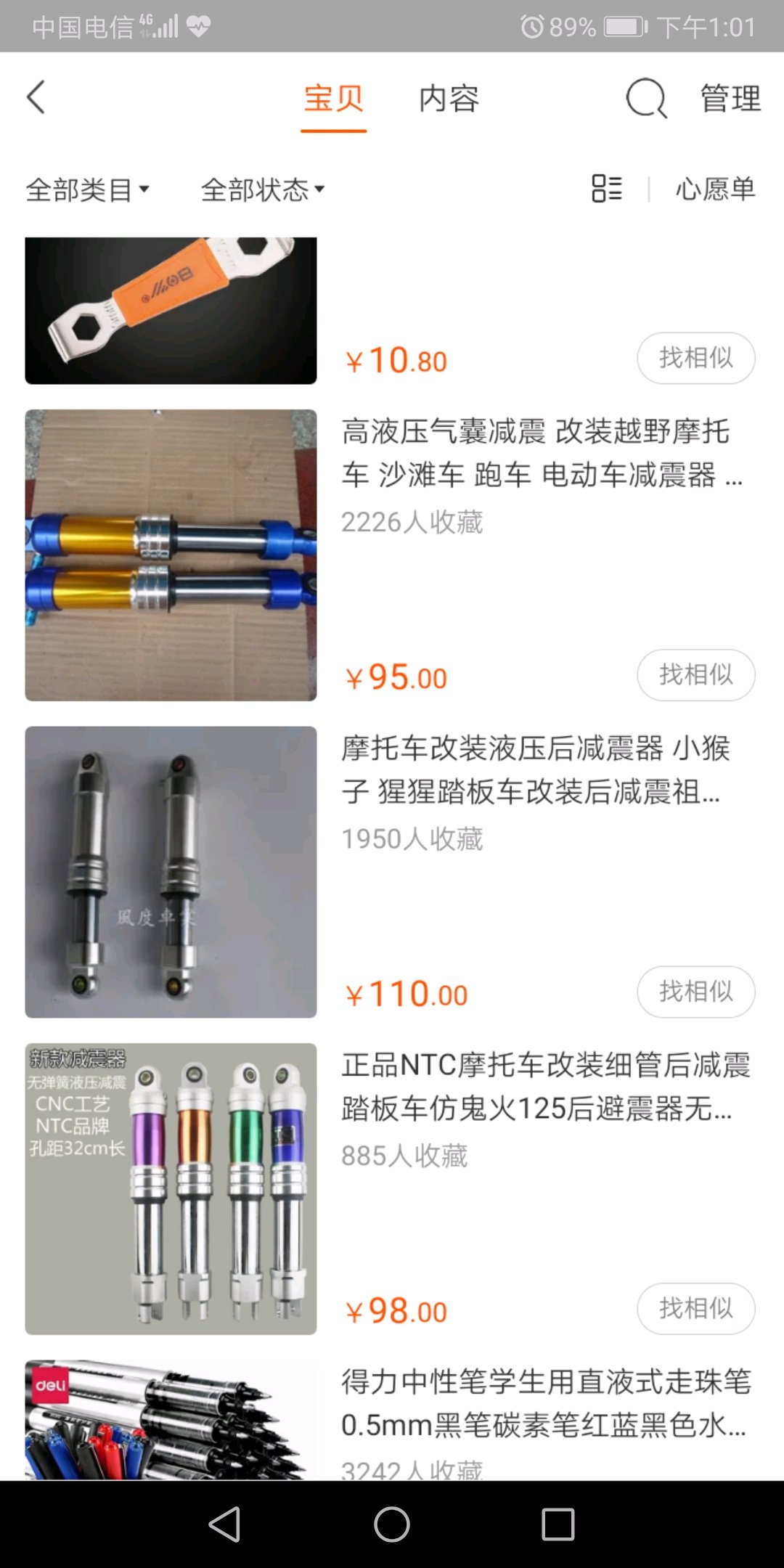Toggle the list layout view icon
Image resolution: width=784 pixels, height=1568 pixels.
pos(607,189)
